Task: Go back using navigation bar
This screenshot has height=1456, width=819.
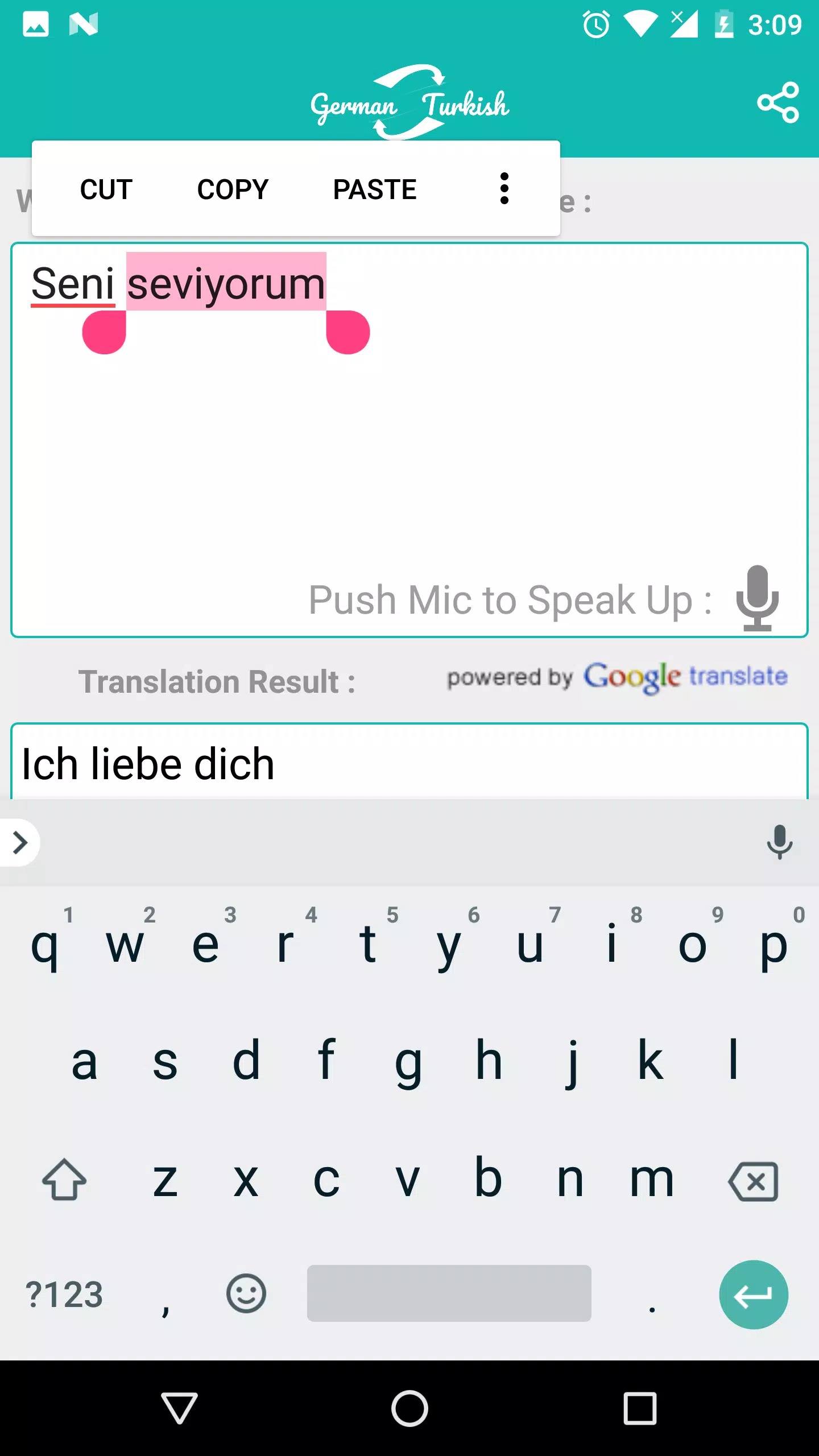Action: [179, 1408]
